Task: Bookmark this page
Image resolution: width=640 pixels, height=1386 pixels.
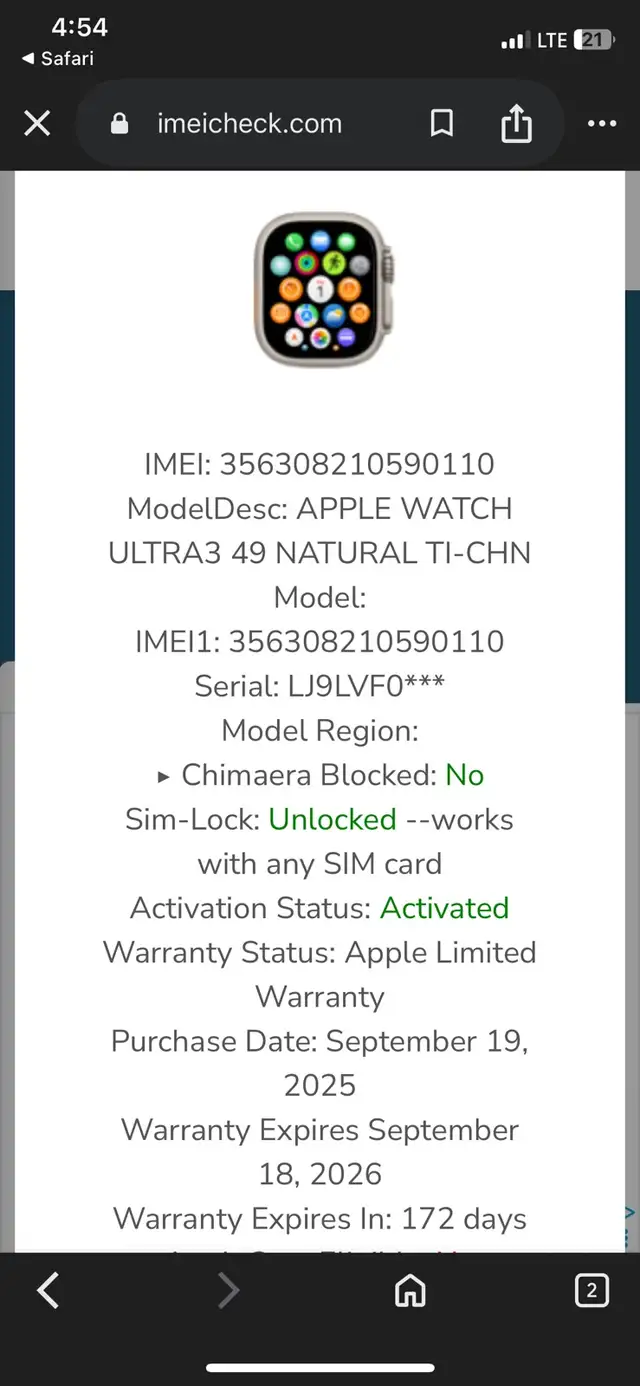Action: point(441,124)
